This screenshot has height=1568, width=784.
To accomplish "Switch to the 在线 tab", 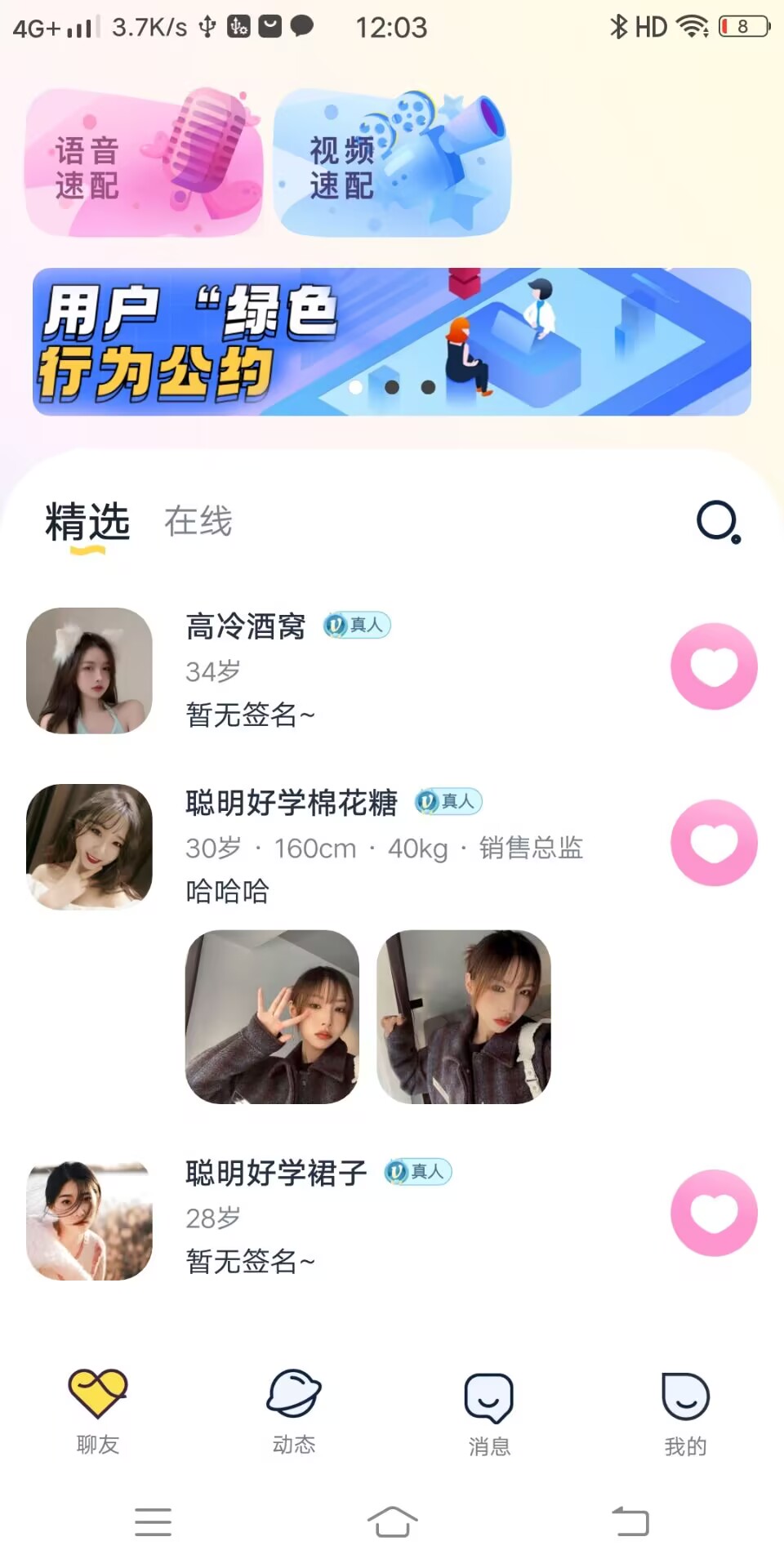I will tap(198, 521).
